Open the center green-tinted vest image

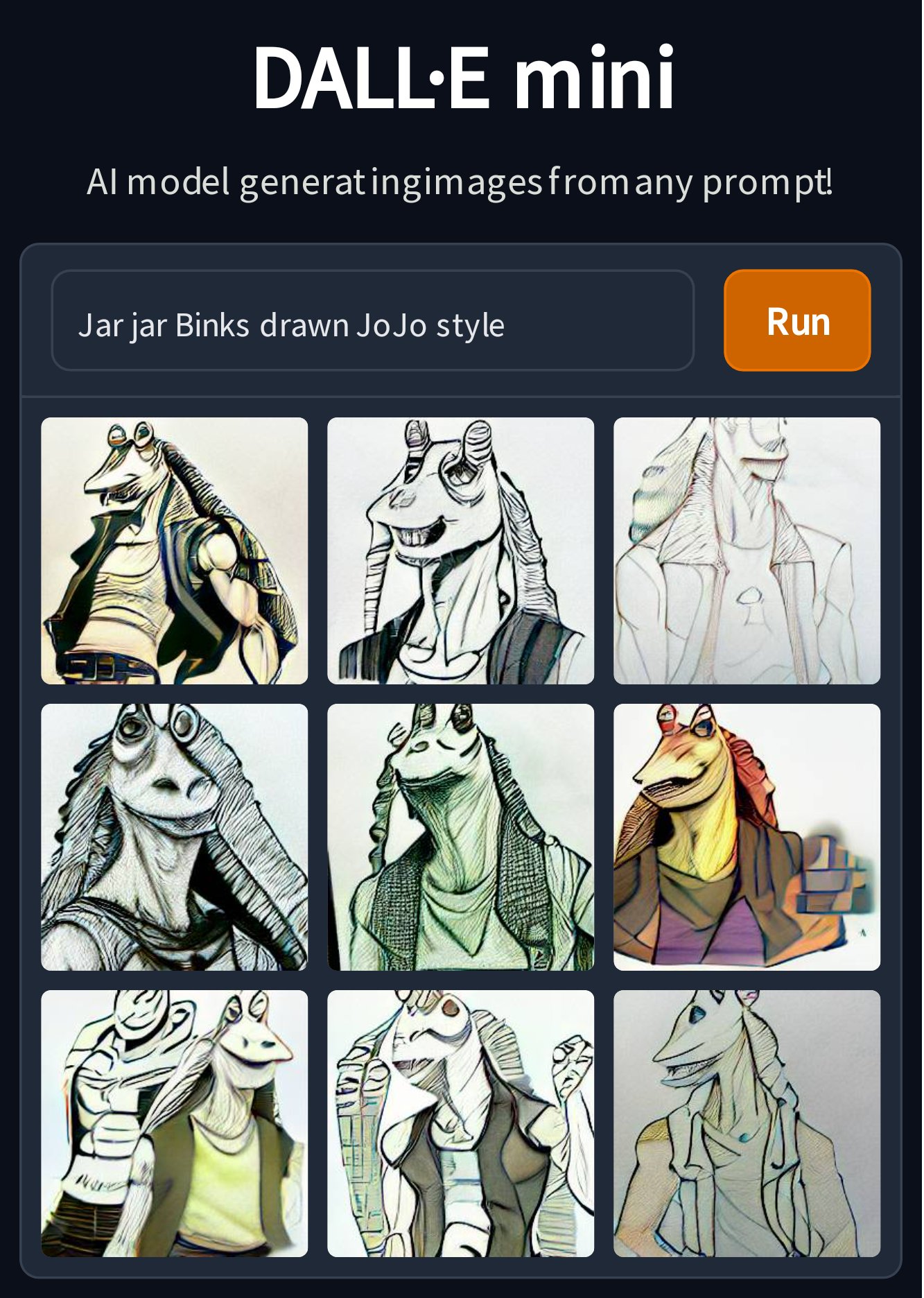[461, 838]
